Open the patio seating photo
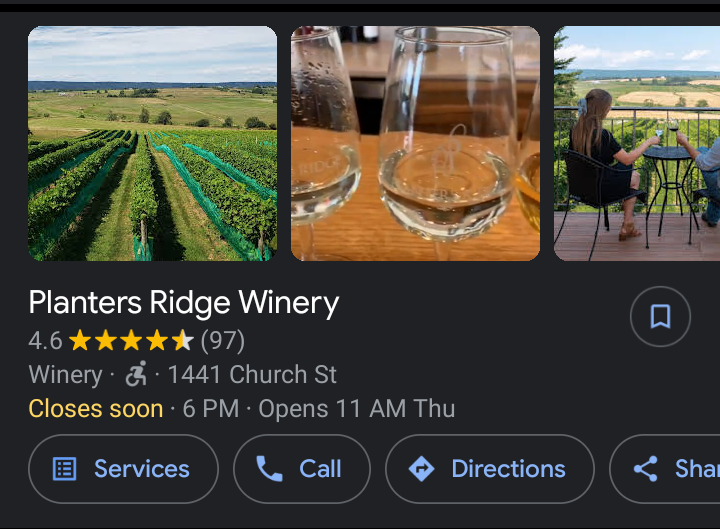This screenshot has height=529, width=720. 637,144
